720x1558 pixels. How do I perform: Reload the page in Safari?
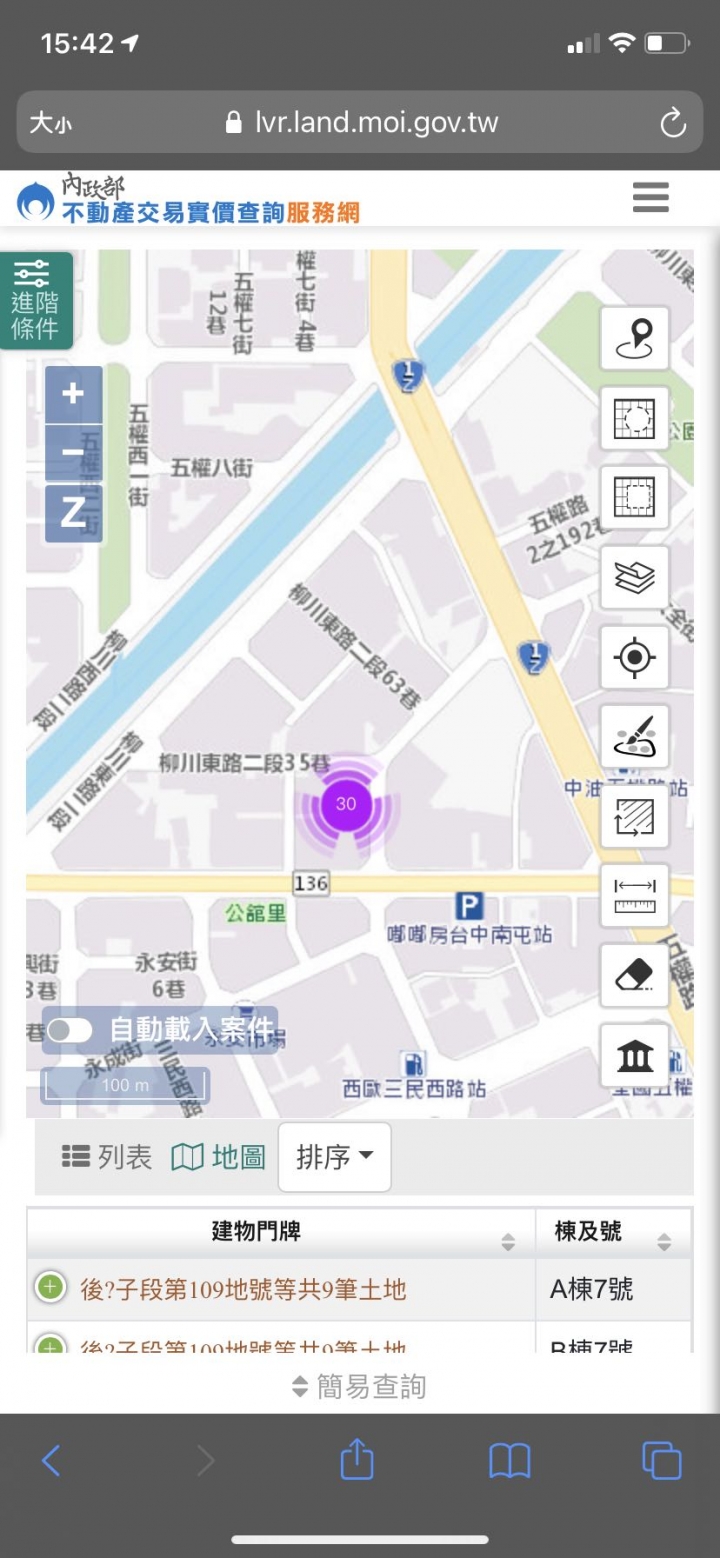tap(673, 123)
